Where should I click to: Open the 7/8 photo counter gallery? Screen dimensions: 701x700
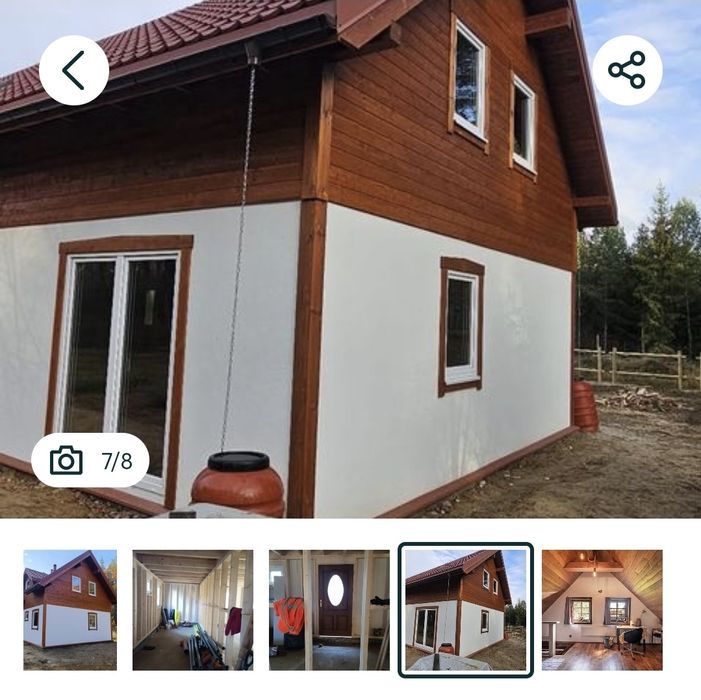pos(90,461)
